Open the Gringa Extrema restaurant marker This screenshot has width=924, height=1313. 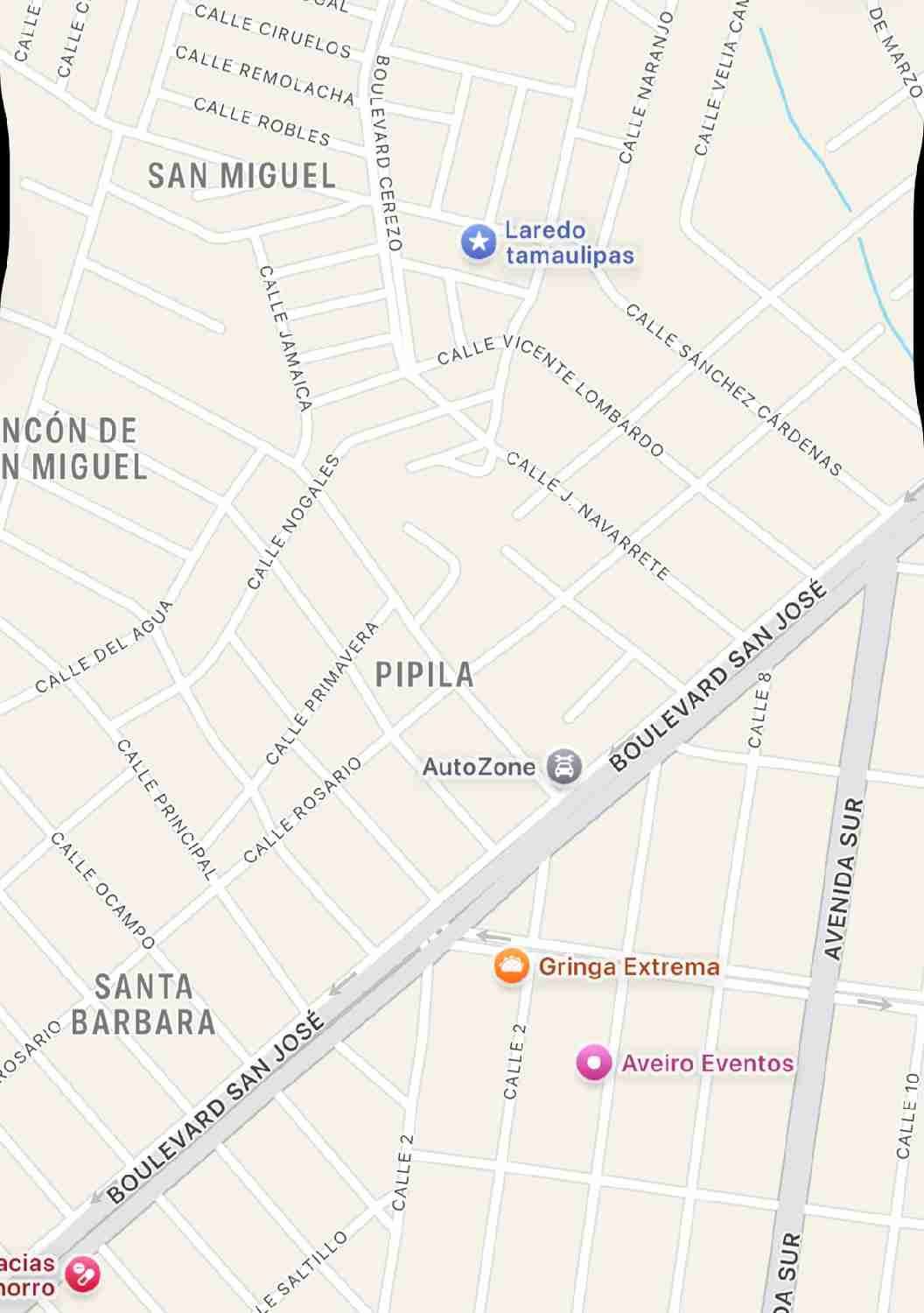[x=511, y=966]
